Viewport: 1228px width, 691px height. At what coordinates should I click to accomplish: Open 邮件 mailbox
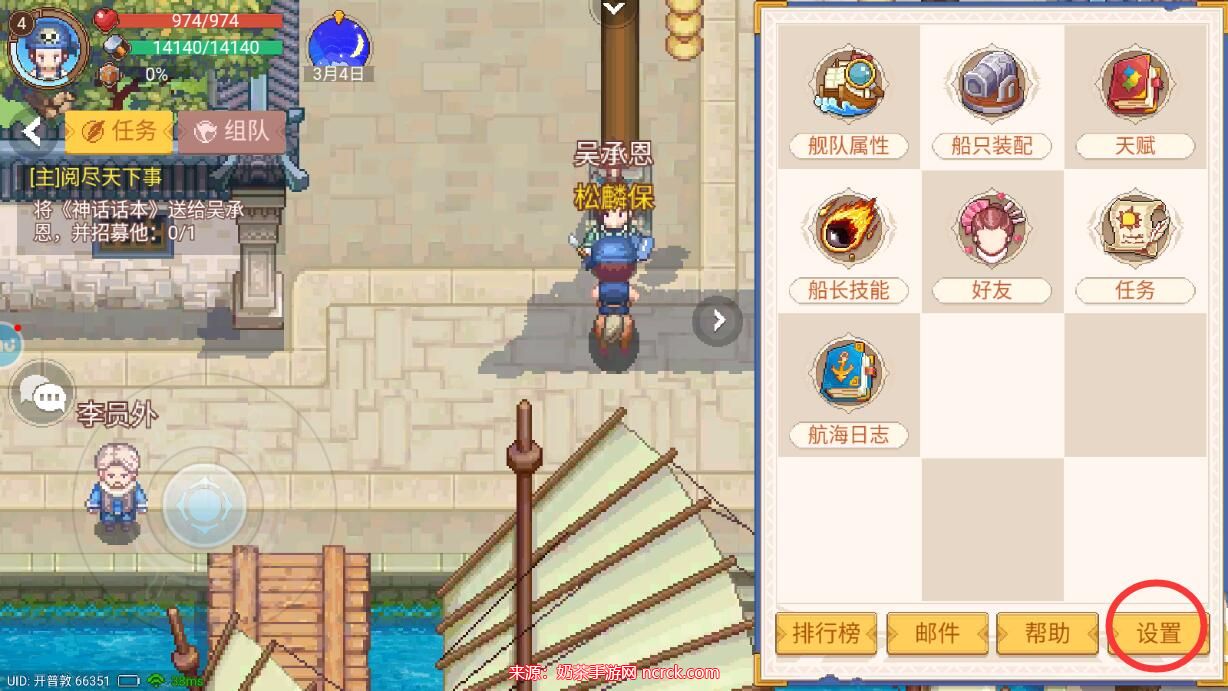coord(937,633)
